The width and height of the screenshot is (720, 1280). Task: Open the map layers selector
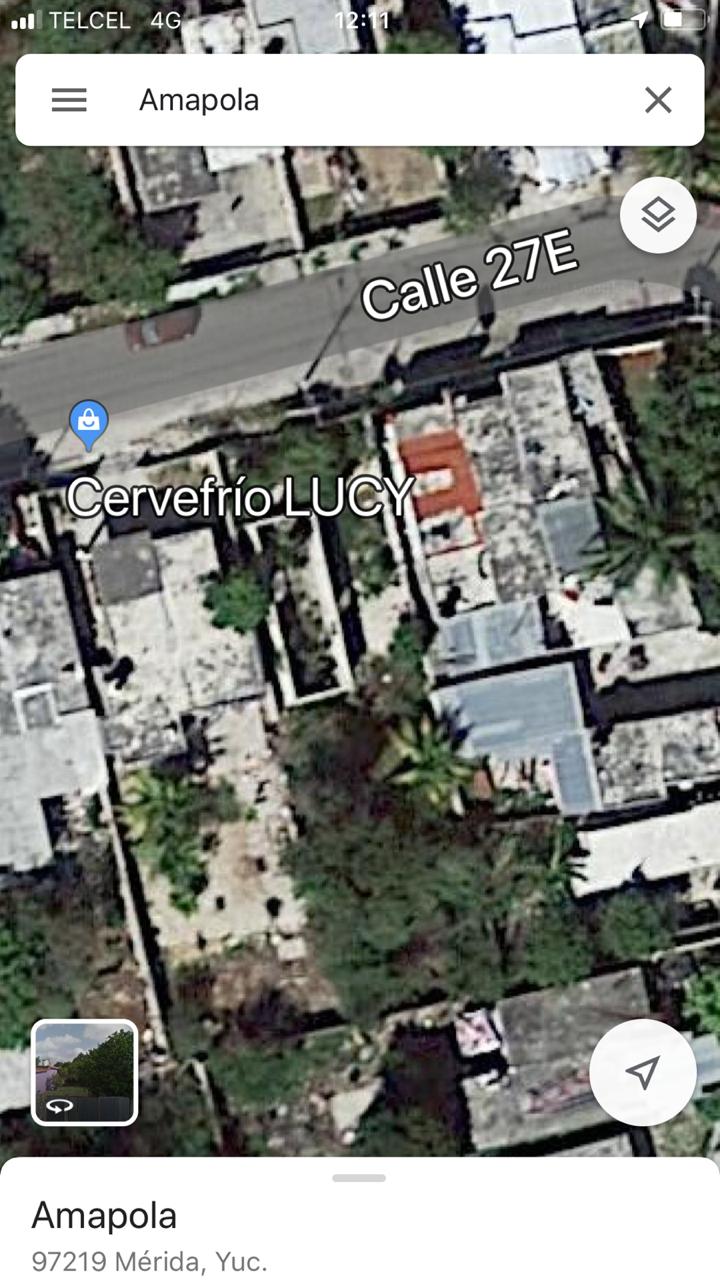657,215
